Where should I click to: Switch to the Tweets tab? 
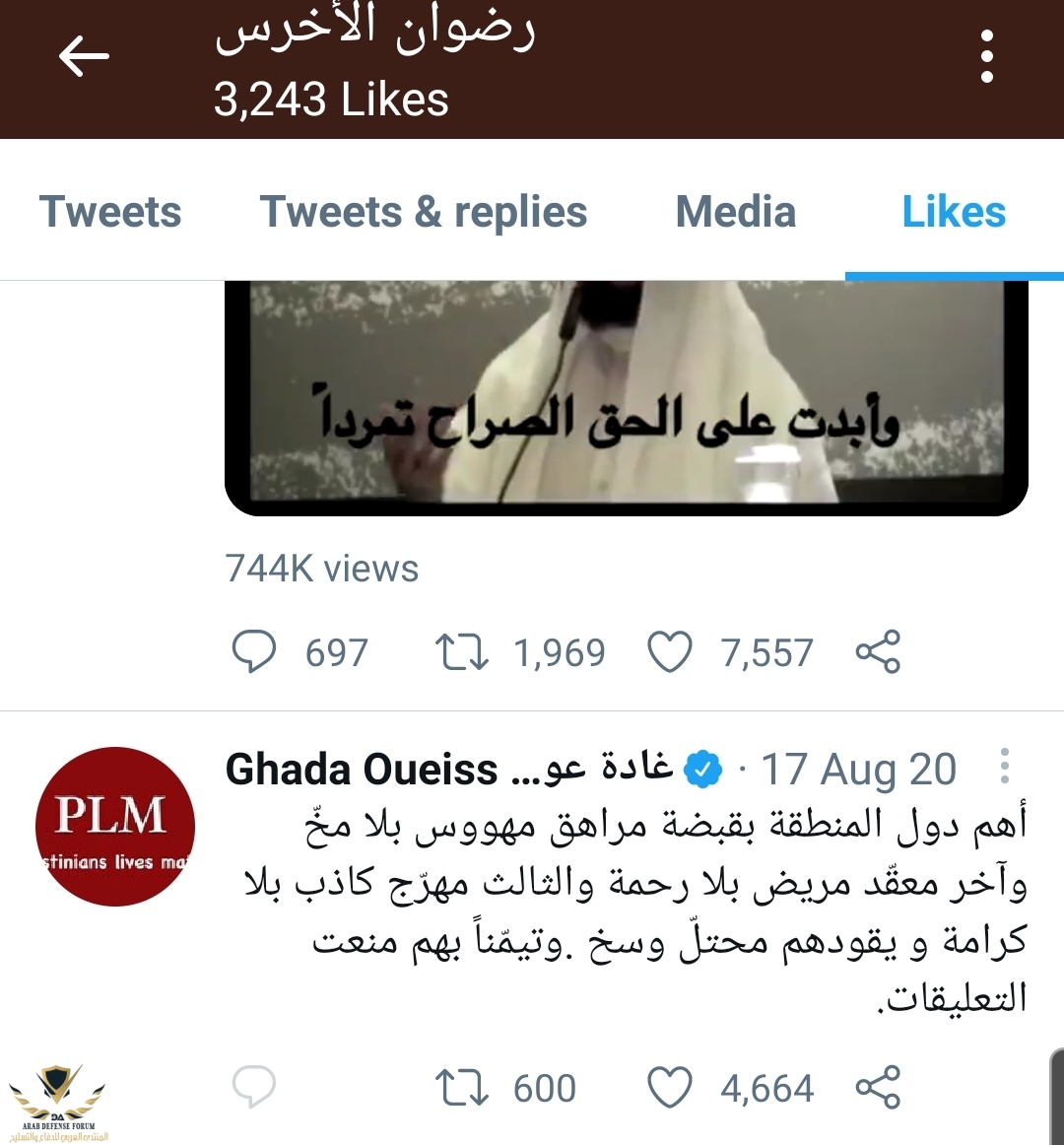(110, 212)
